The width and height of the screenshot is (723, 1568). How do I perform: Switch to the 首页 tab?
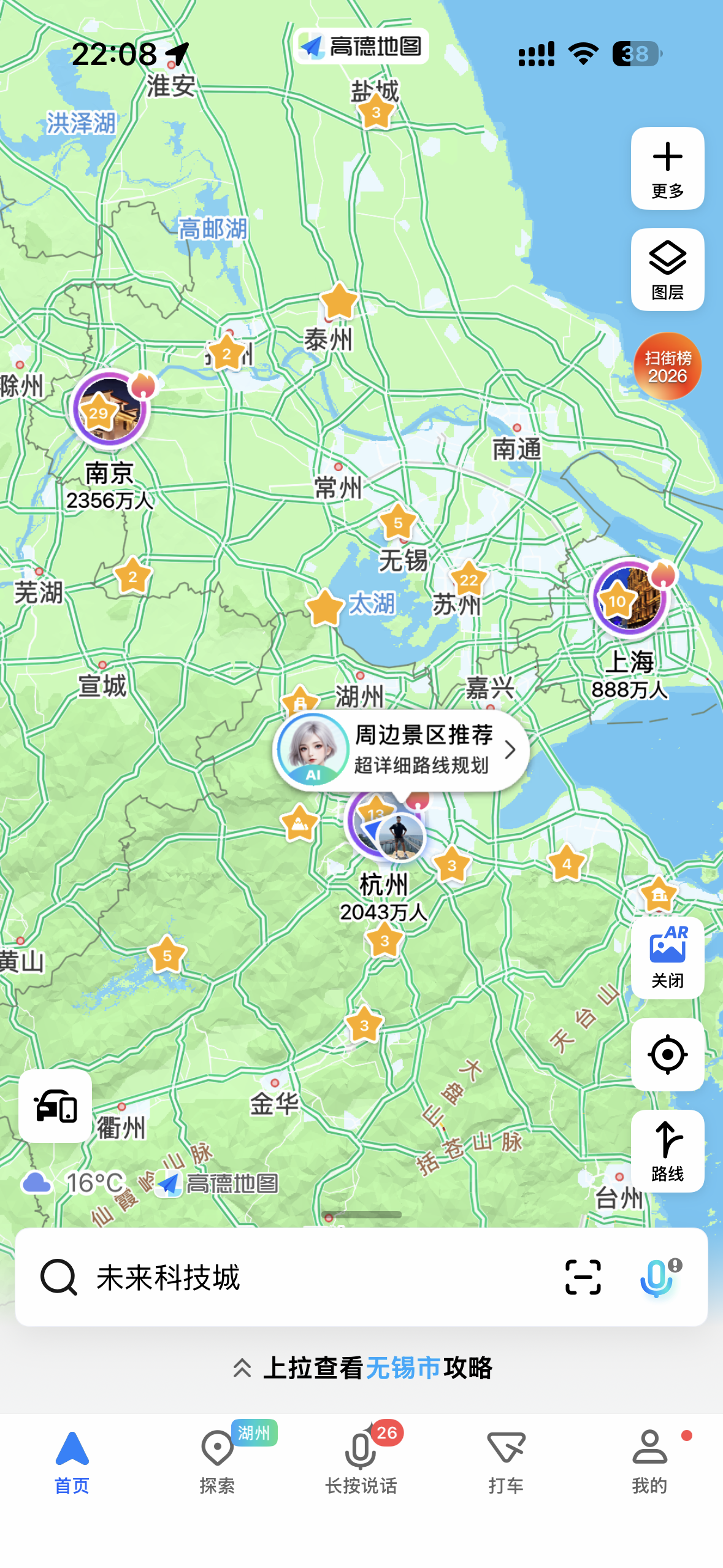(72, 1460)
